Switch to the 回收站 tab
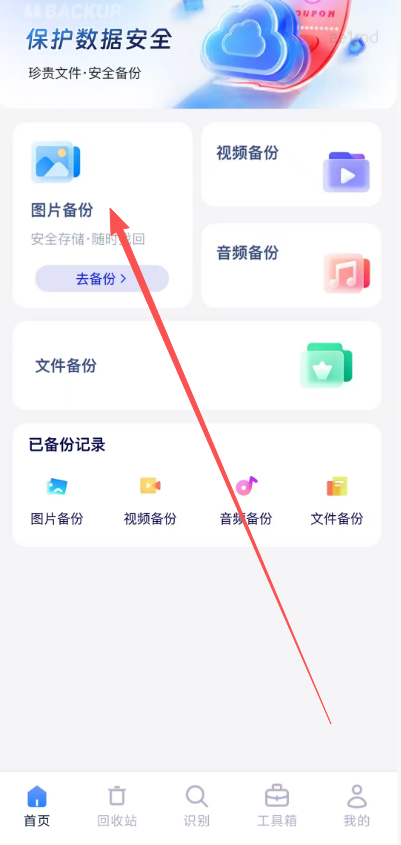 pos(117,806)
